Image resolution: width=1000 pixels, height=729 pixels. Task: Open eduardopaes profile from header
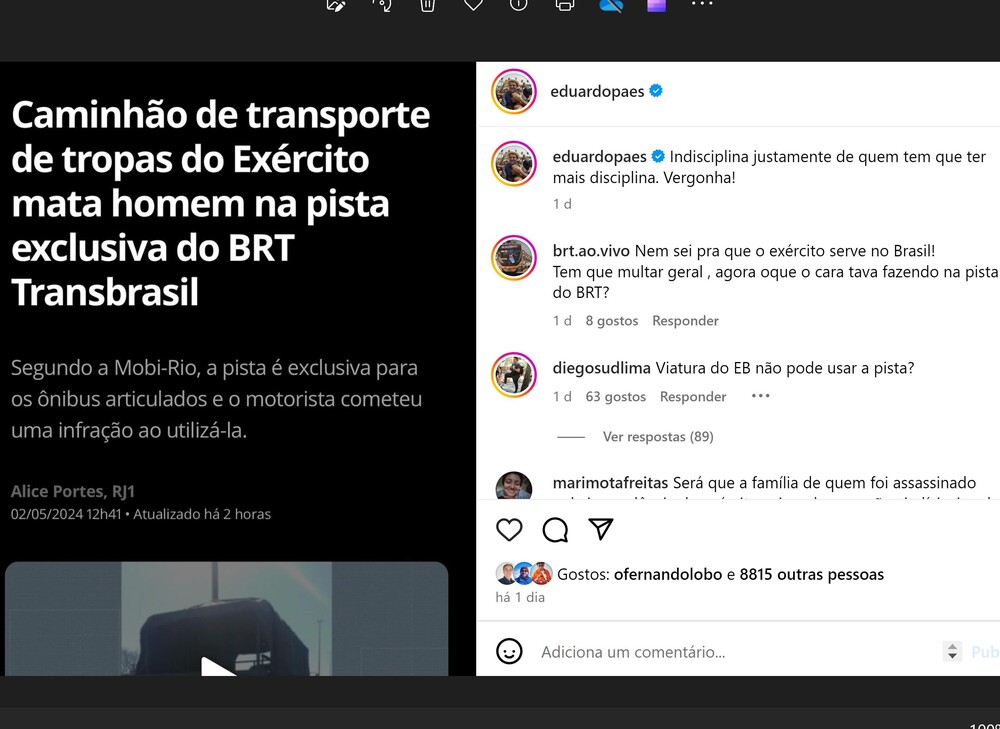[596, 91]
